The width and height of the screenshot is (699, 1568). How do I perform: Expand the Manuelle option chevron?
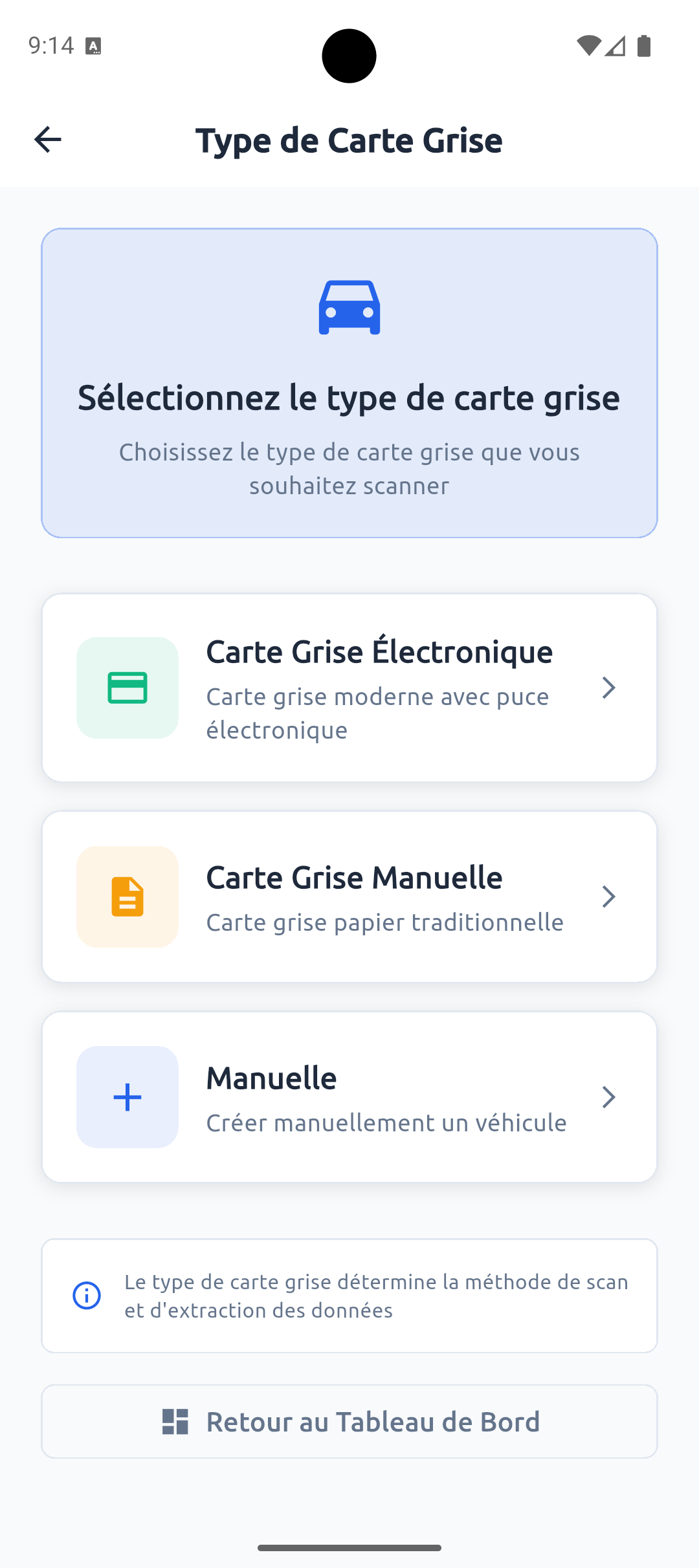pos(608,1096)
